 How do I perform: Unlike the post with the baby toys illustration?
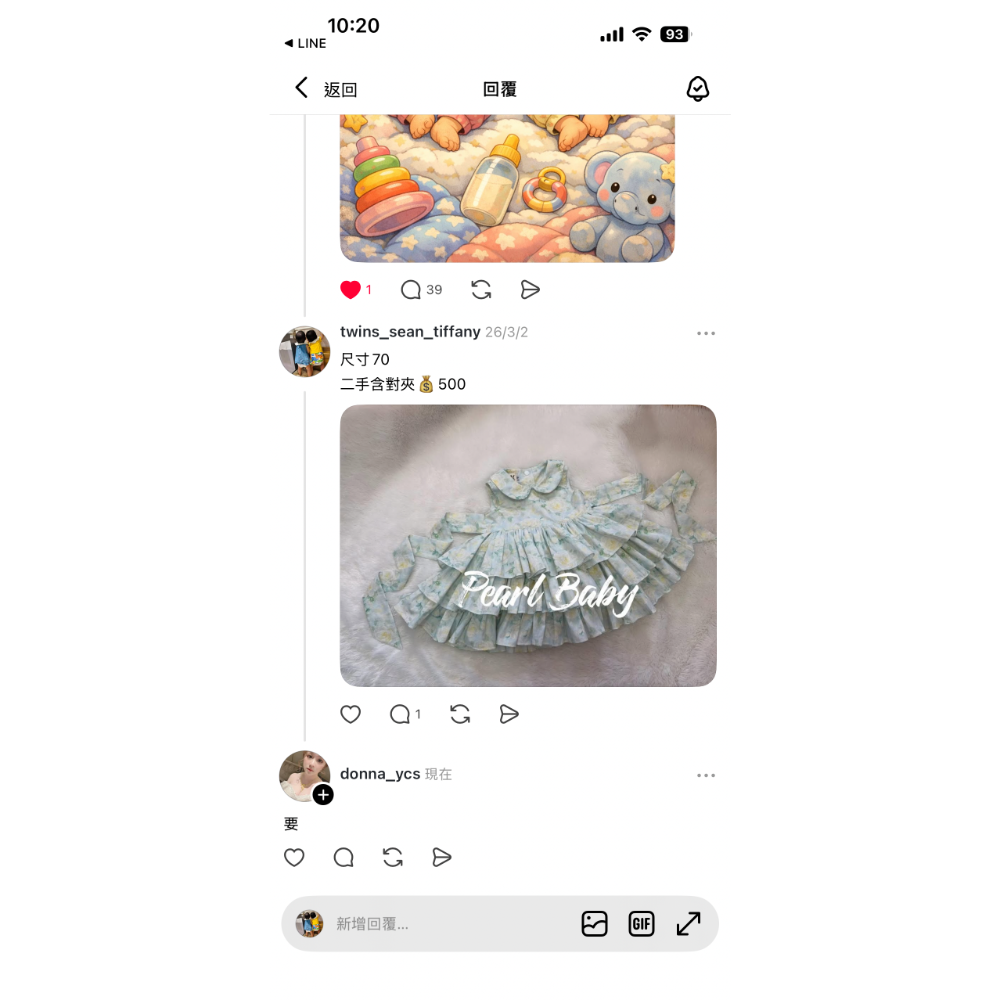click(x=350, y=290)
